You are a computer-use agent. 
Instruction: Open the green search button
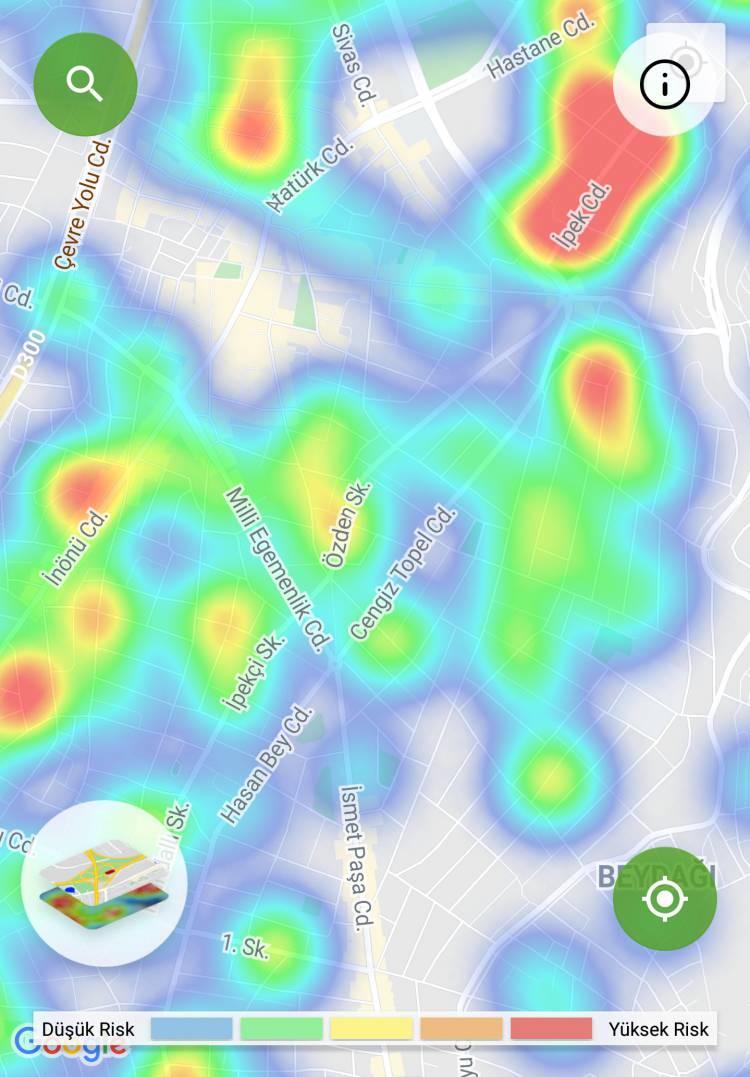[85, 84]
